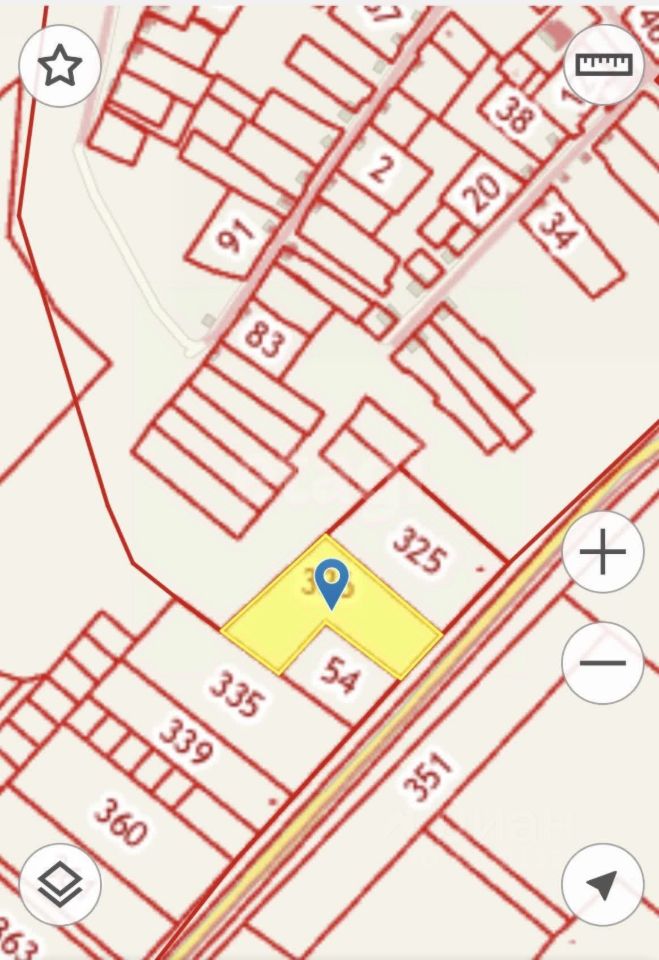Screen dimensions: 659x960
Task: Zoom in with the plus button
Action: point(603,552)
